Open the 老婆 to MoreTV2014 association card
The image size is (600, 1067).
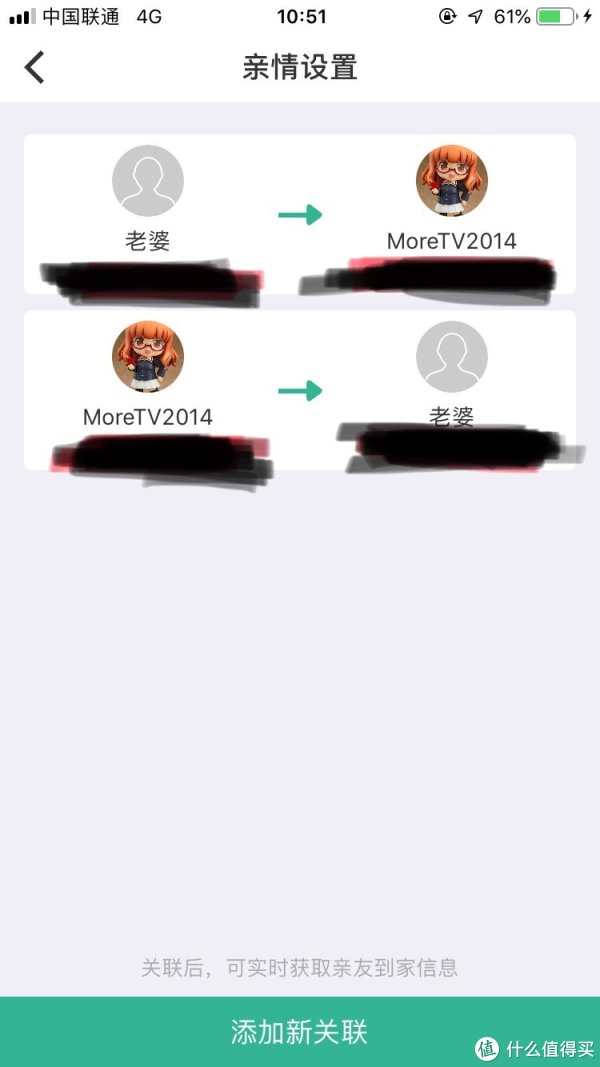[x=299, y=213]
